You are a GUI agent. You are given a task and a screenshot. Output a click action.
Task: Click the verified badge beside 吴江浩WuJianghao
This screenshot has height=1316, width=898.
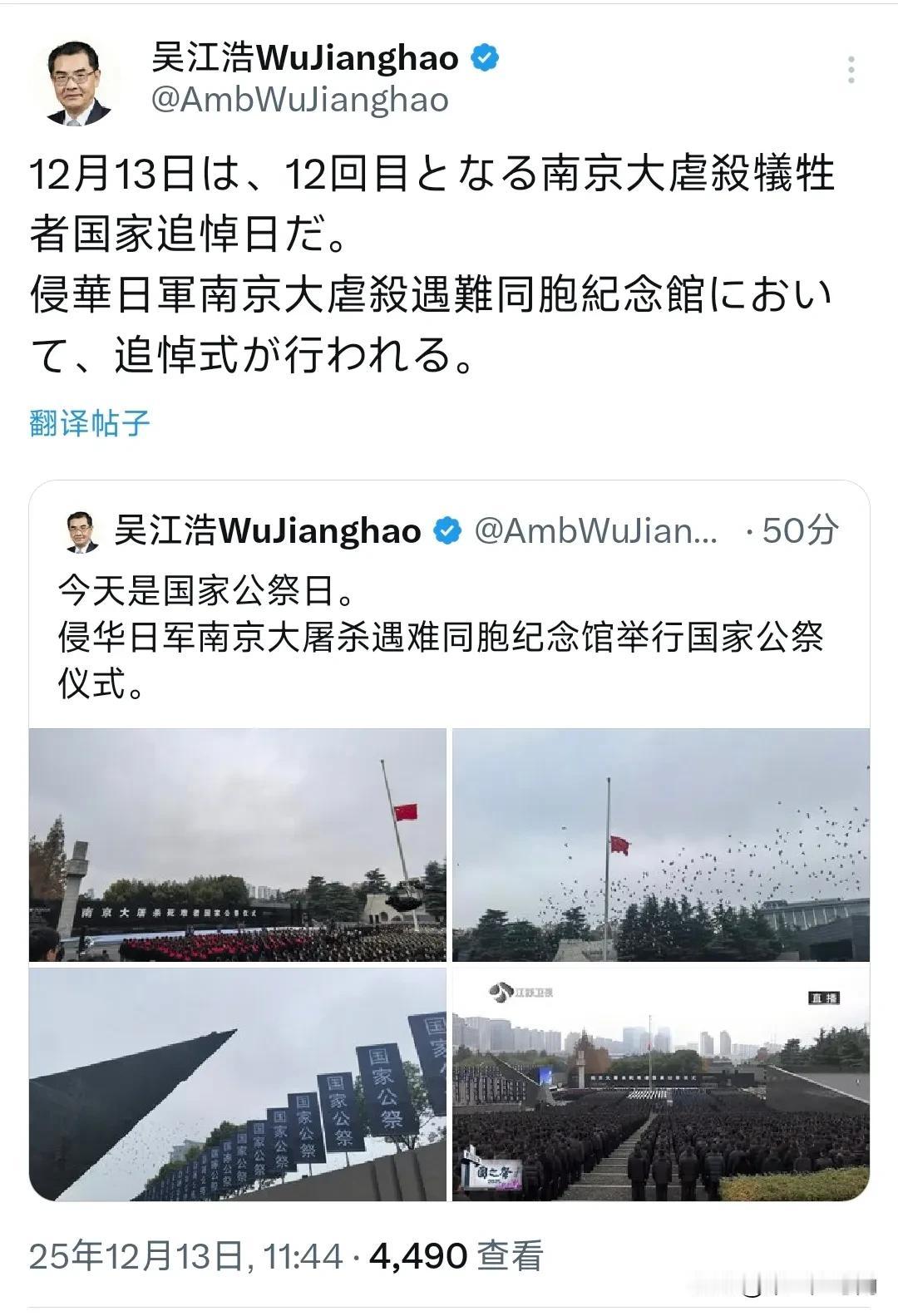(483, 57)
